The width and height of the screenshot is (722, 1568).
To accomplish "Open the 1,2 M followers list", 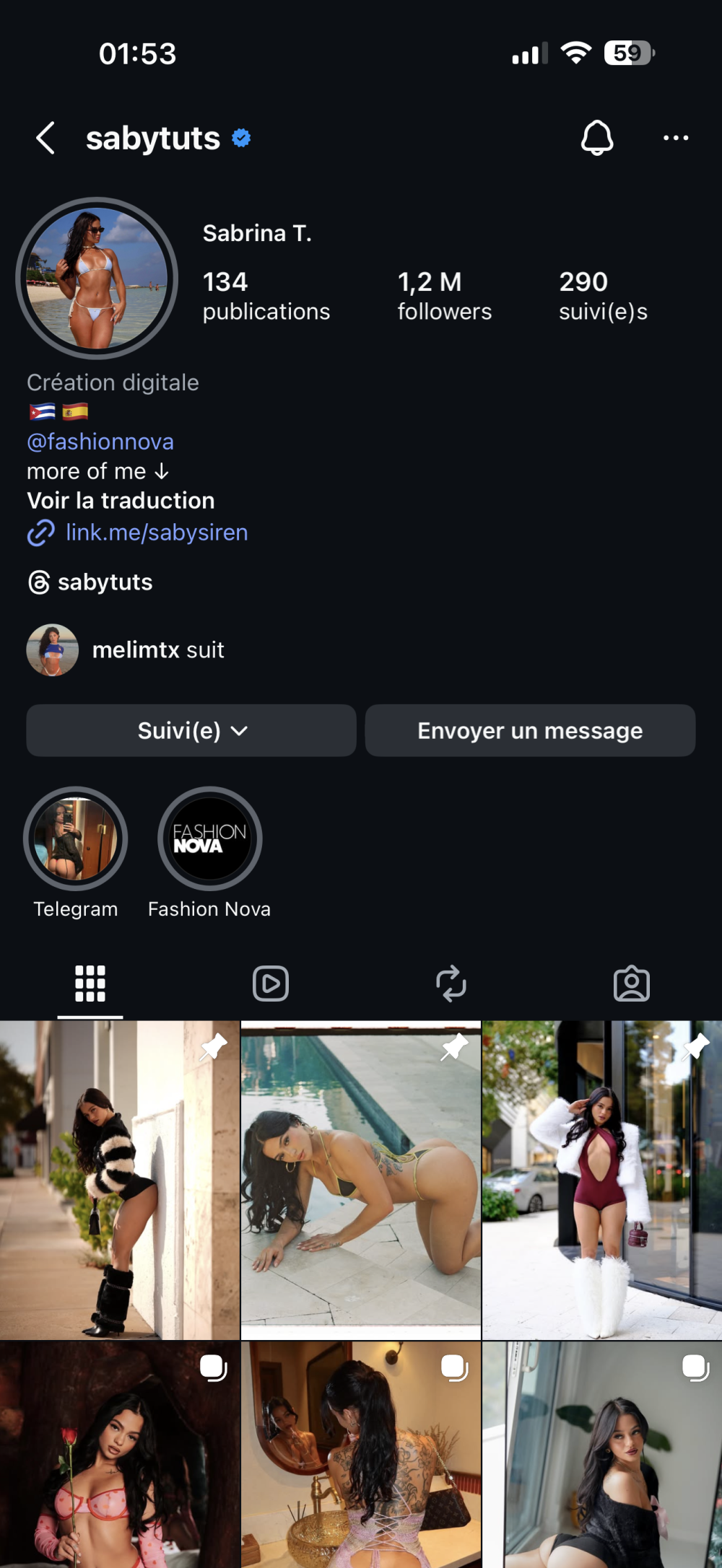I will coord(444,296).
